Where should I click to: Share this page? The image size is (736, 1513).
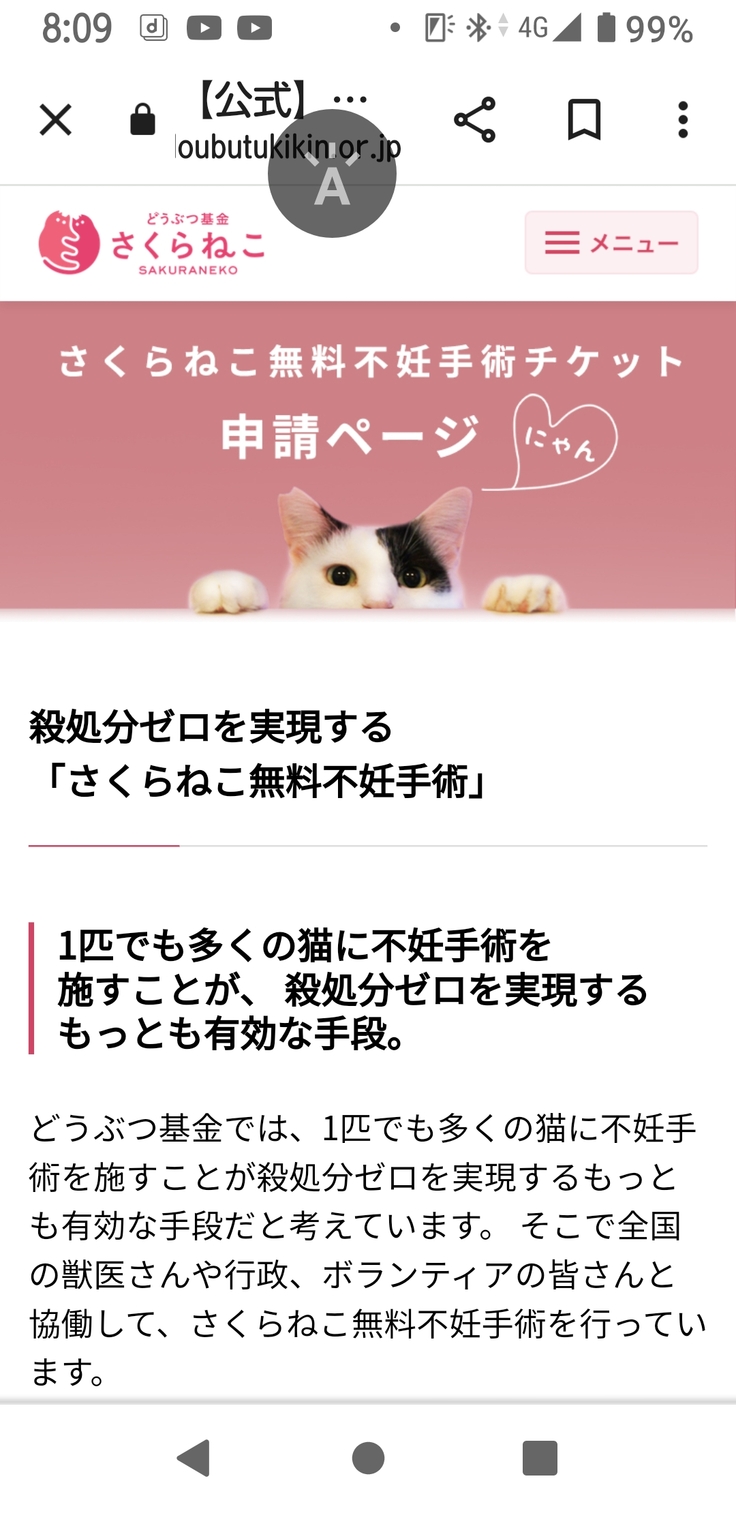475,121
